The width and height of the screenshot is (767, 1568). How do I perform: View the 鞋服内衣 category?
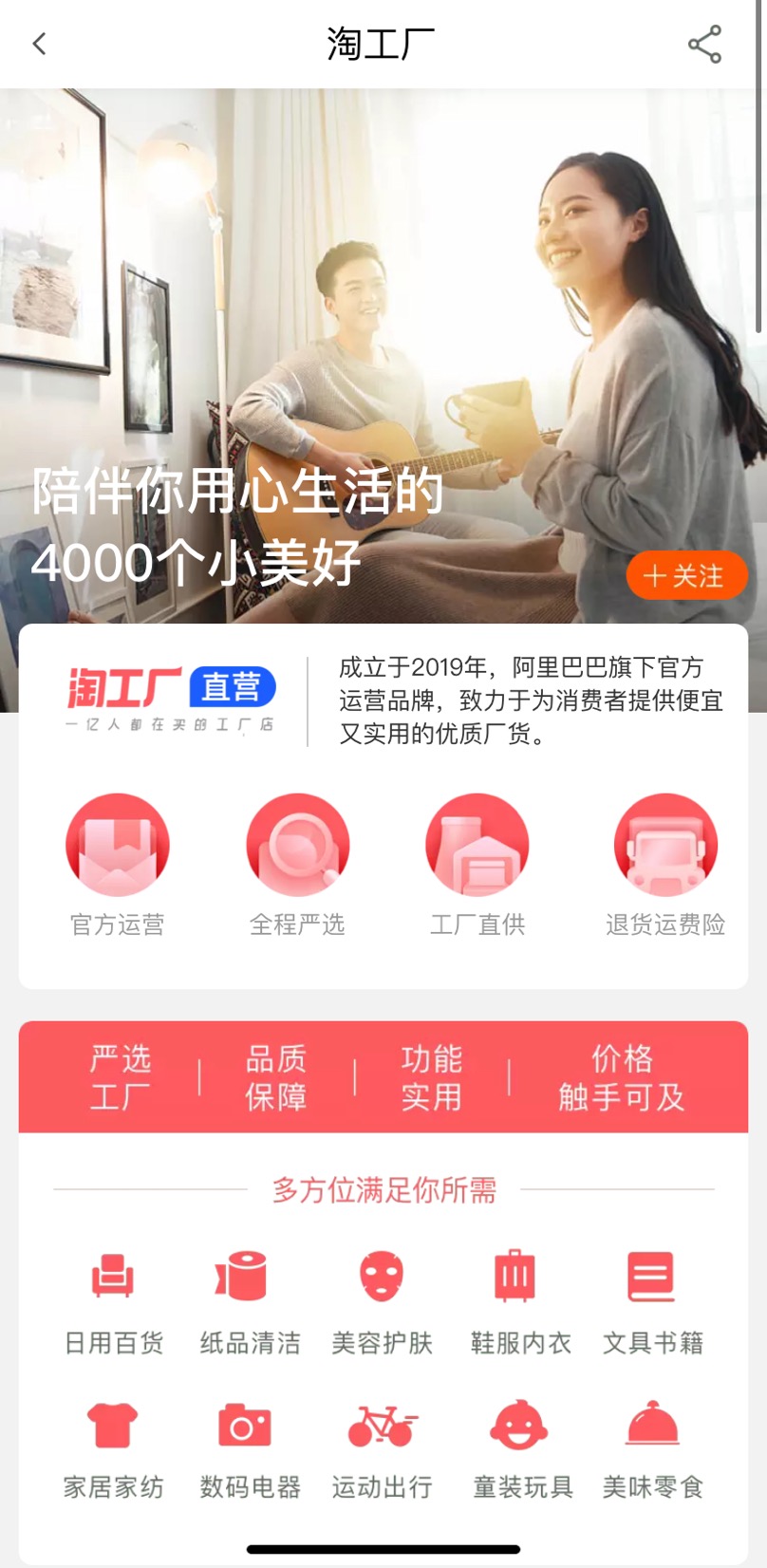(520, 1300)
